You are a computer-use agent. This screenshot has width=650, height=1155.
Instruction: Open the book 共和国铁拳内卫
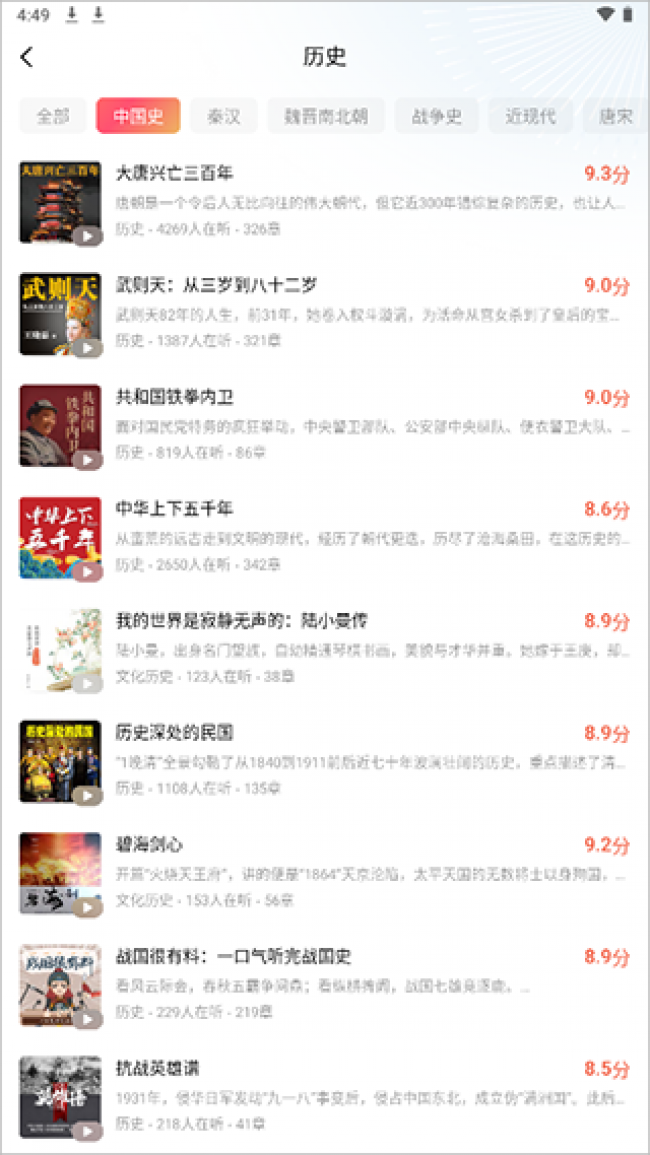175,397
